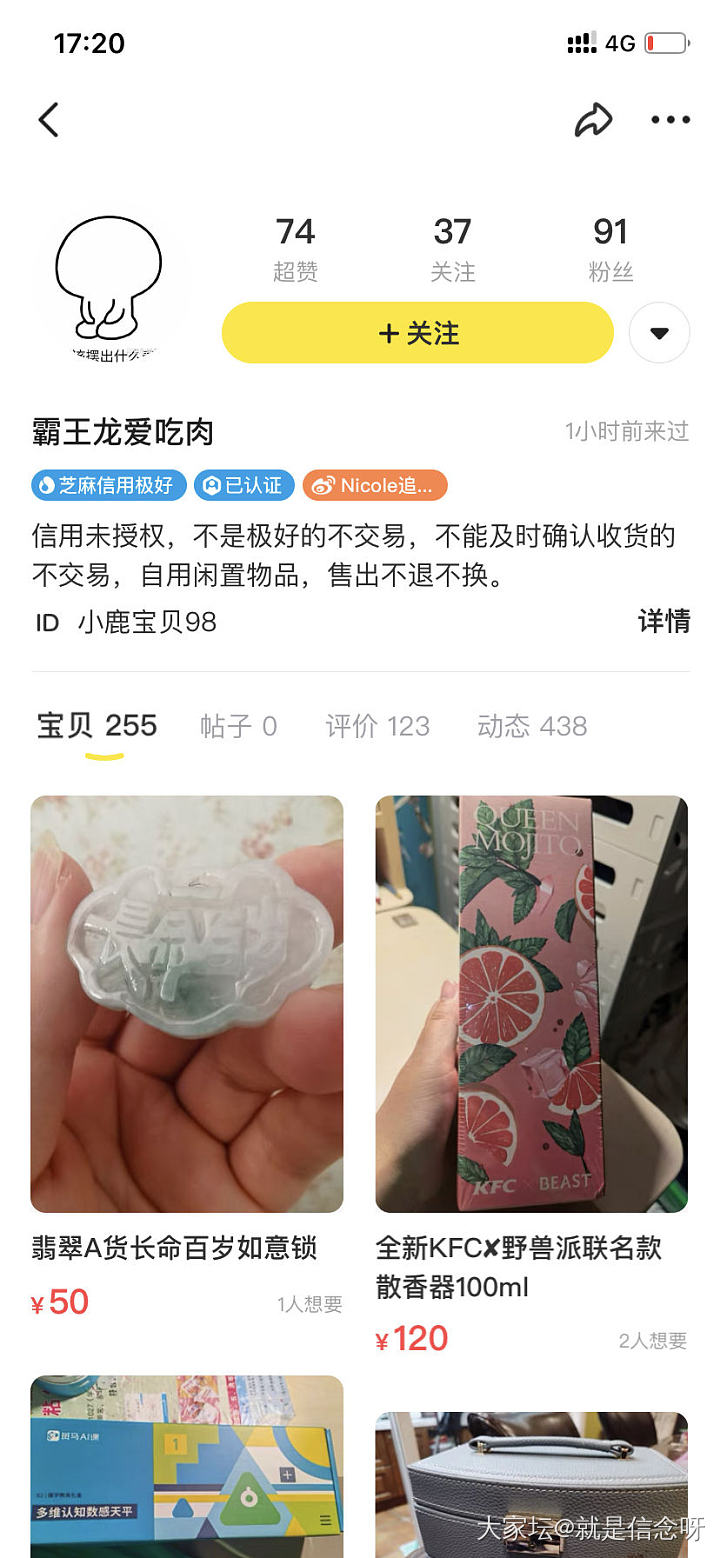
Task: Open the 多维认知数感天平 toy listing
Action: (187, 1466)
